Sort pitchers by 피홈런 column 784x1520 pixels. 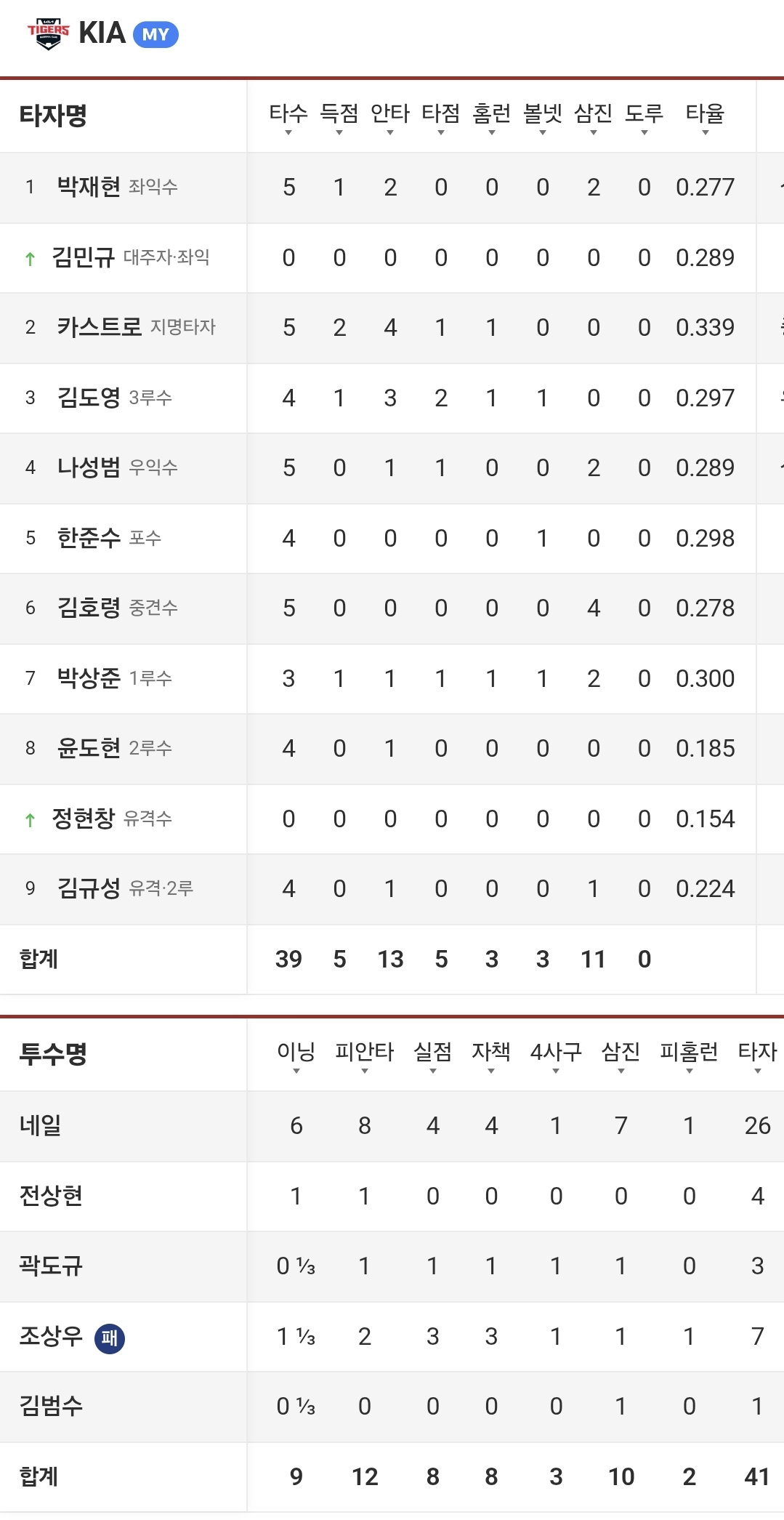689,1055
